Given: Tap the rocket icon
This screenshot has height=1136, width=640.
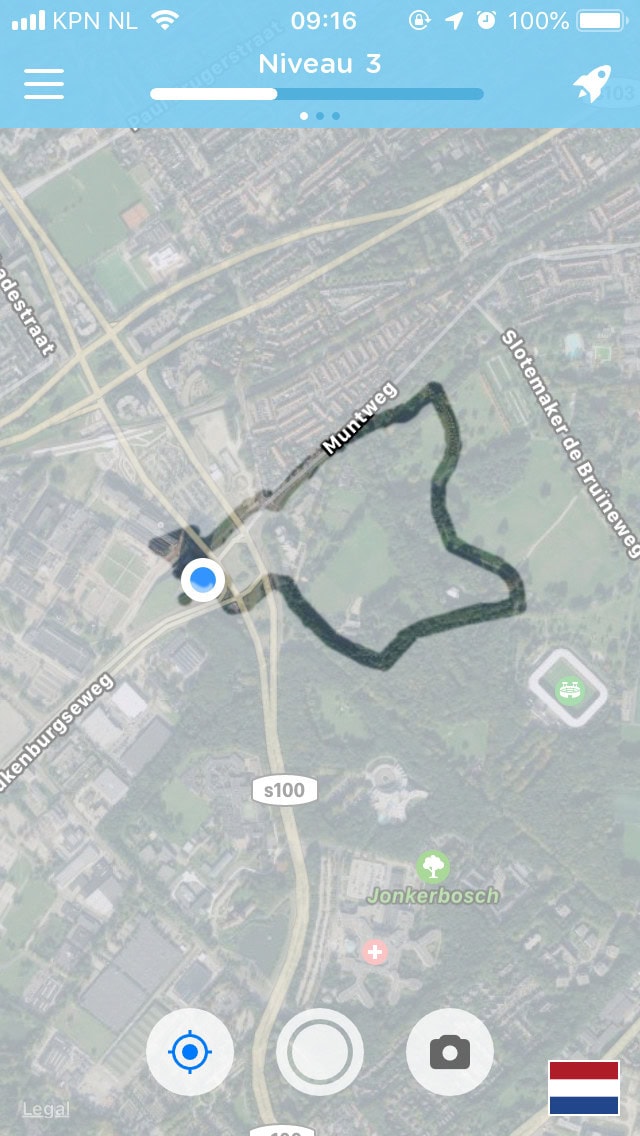Looking at the screenshot, I should click(592, 85).
